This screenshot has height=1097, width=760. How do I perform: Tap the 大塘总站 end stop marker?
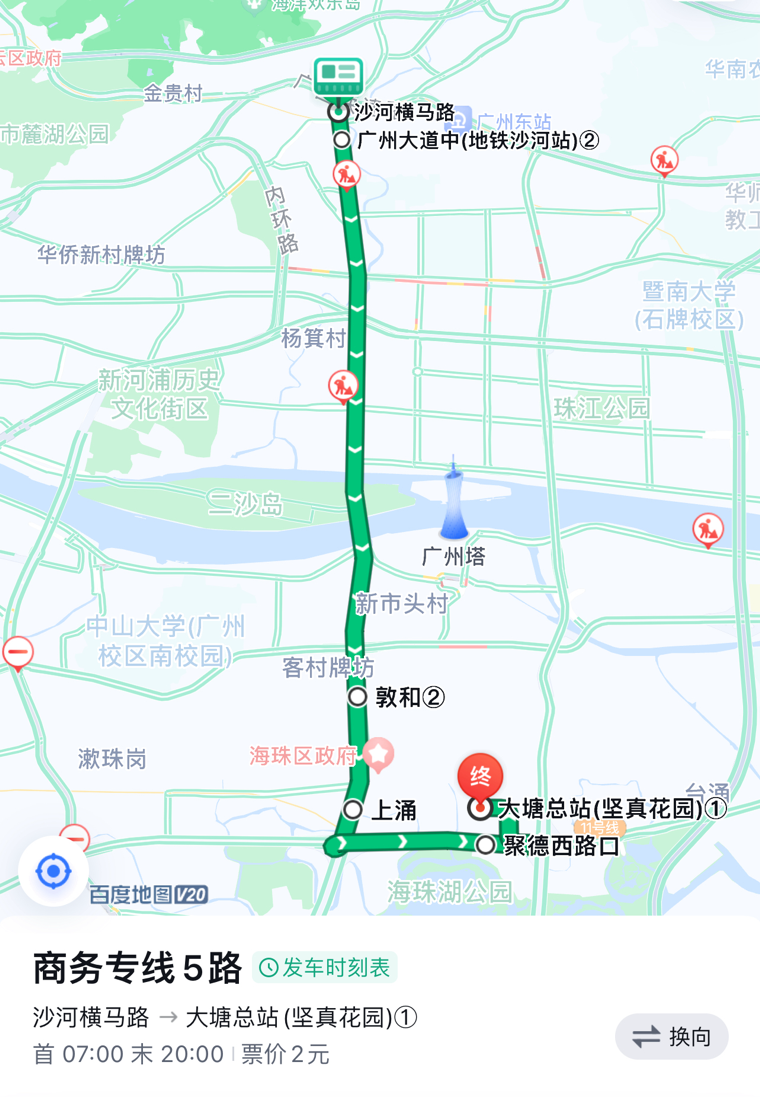(x=479, y=807)
